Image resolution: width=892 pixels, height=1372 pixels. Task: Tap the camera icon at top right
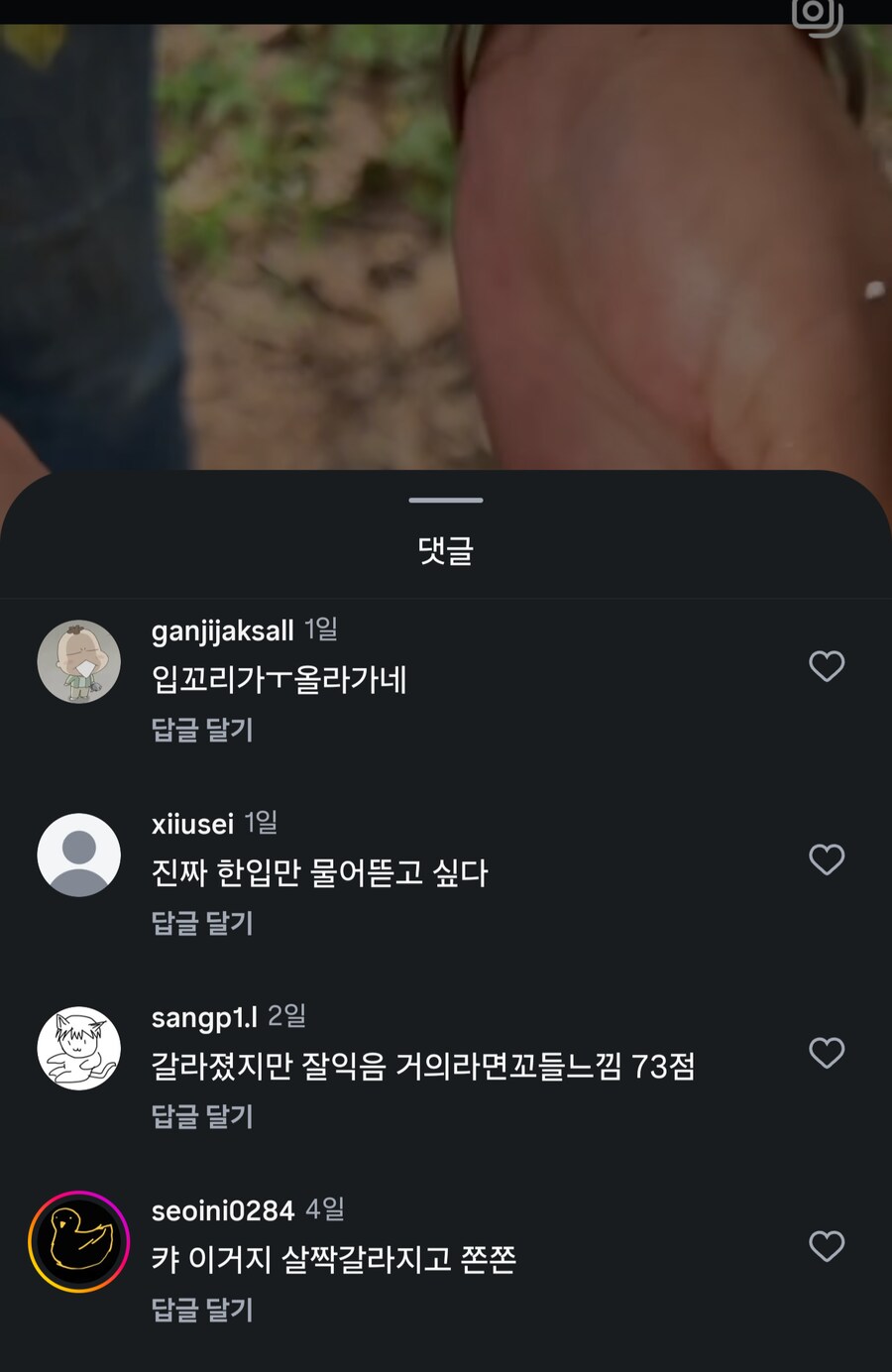pyautogui.click(x=818, y=15)
